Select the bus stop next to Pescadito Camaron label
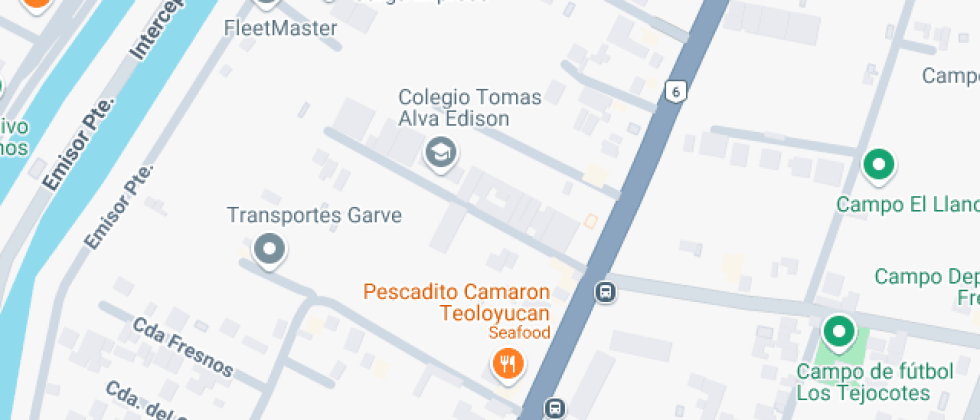The height and width of the screenshot is (420, 980). coord(604,292)
